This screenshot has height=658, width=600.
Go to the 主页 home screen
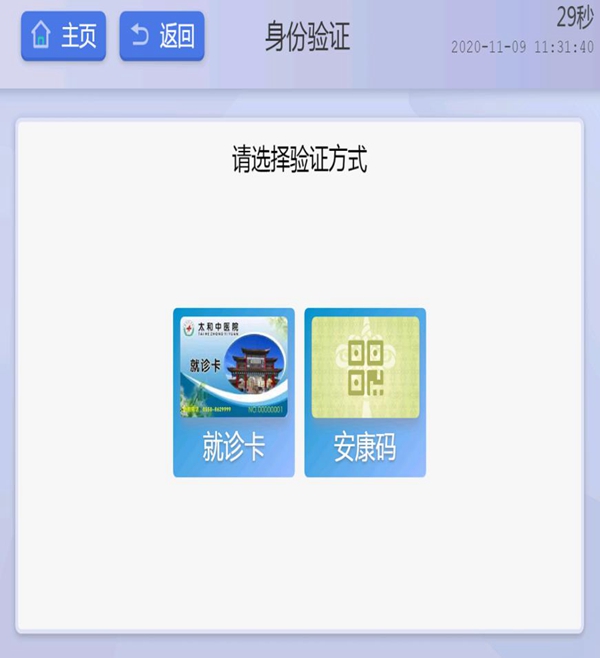[x=63, y=36]
